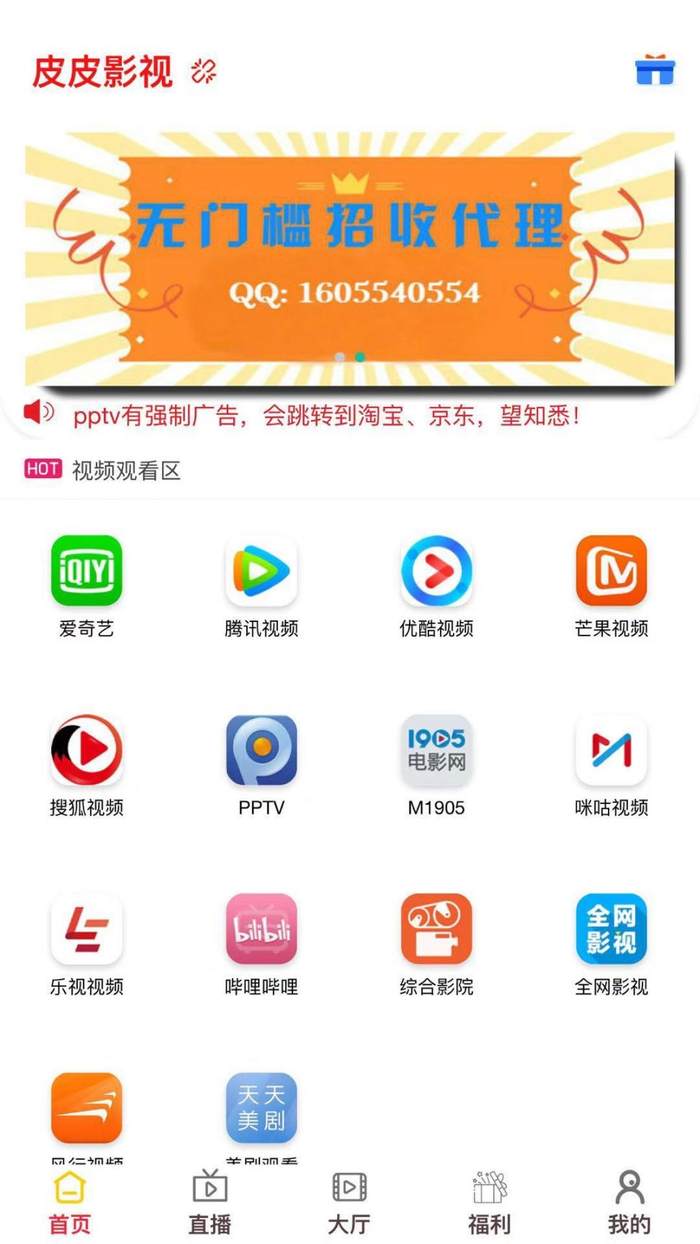This screenshot has width=700, height=1244.
Task: Go to the 大厅 tab
Action: click(349, 1203)
